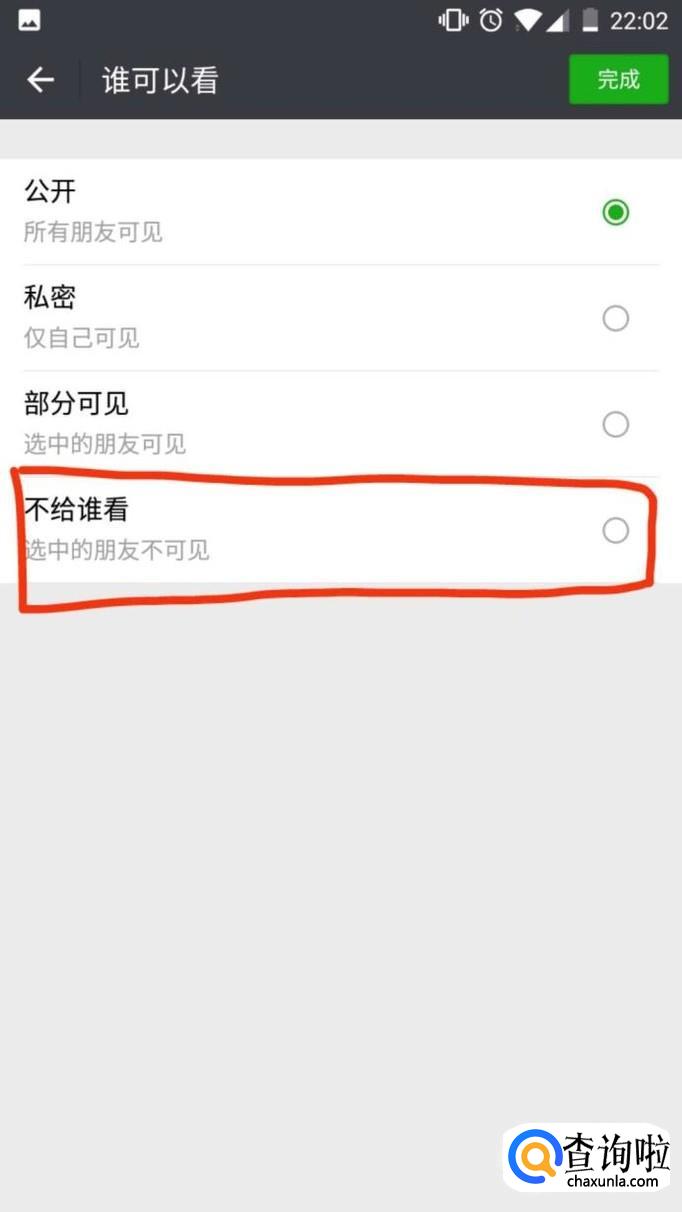This screenshot has height=1212, width=682.
Task: Go back using the top-left arrow
Action: tap(40, 80)
